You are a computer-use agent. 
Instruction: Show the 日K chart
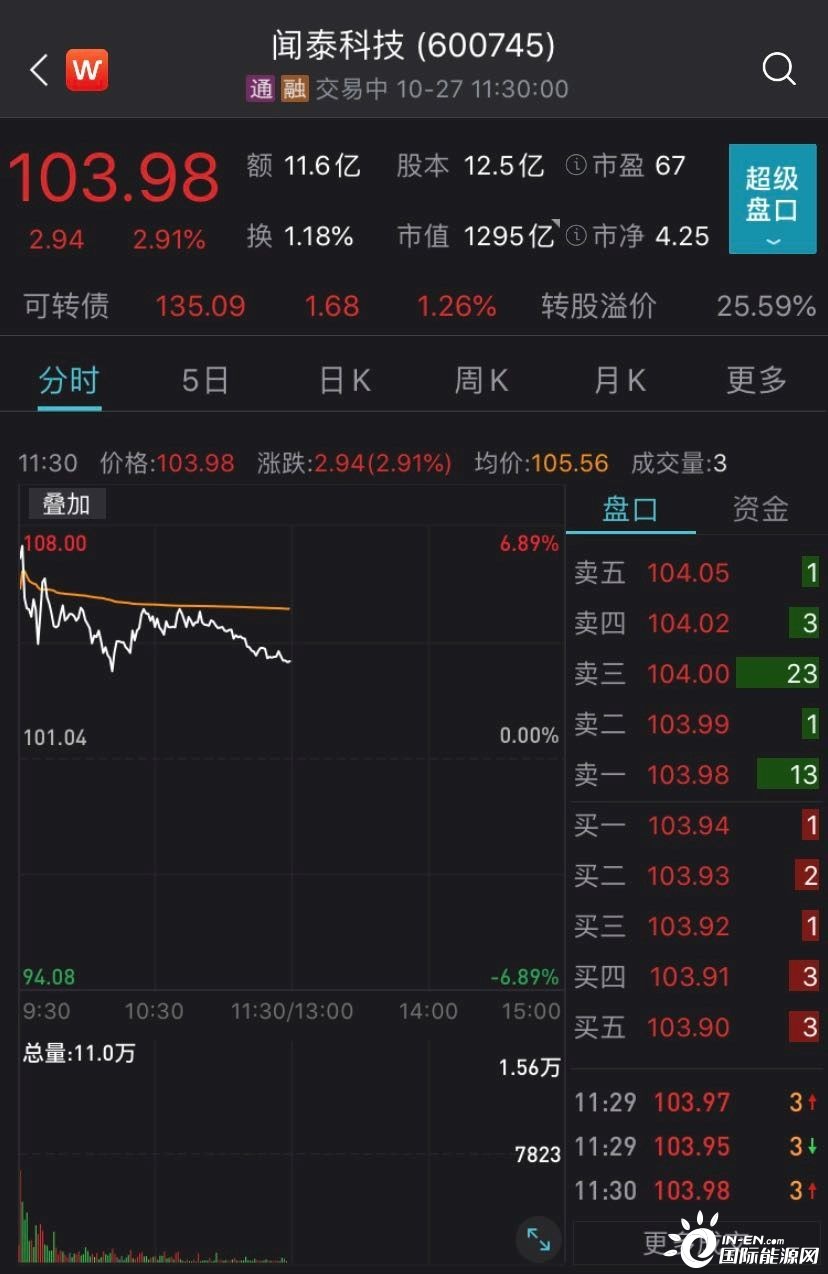pyautogui.click(x=344, y=381)
